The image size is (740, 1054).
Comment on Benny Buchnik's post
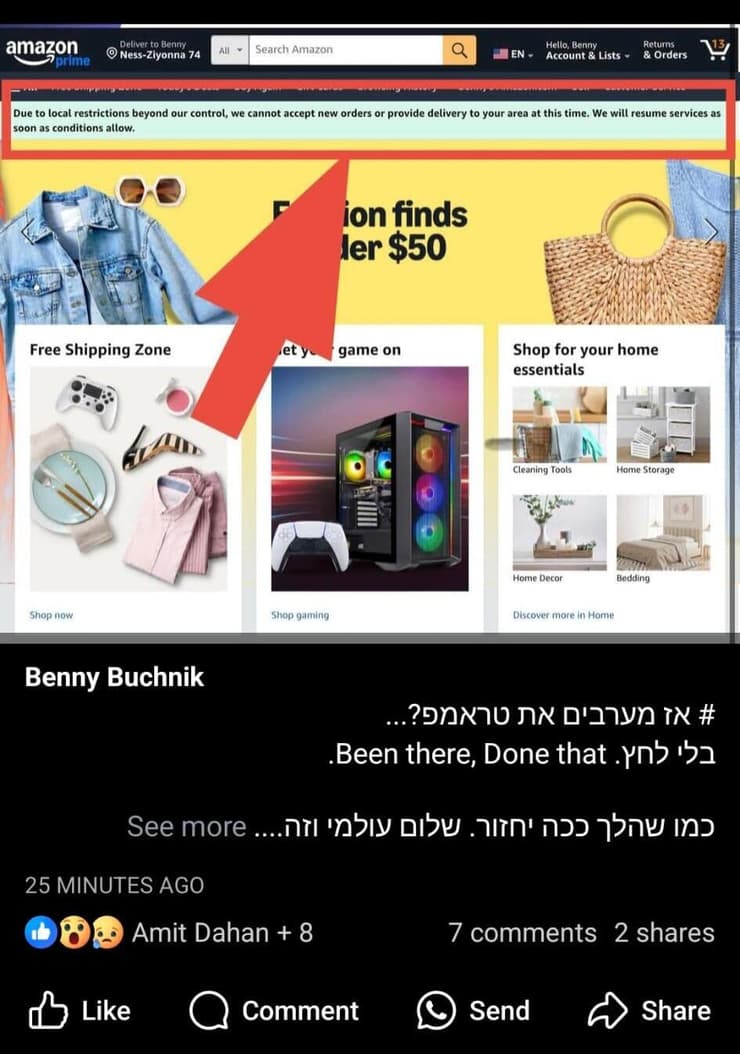pos(274,1011)
